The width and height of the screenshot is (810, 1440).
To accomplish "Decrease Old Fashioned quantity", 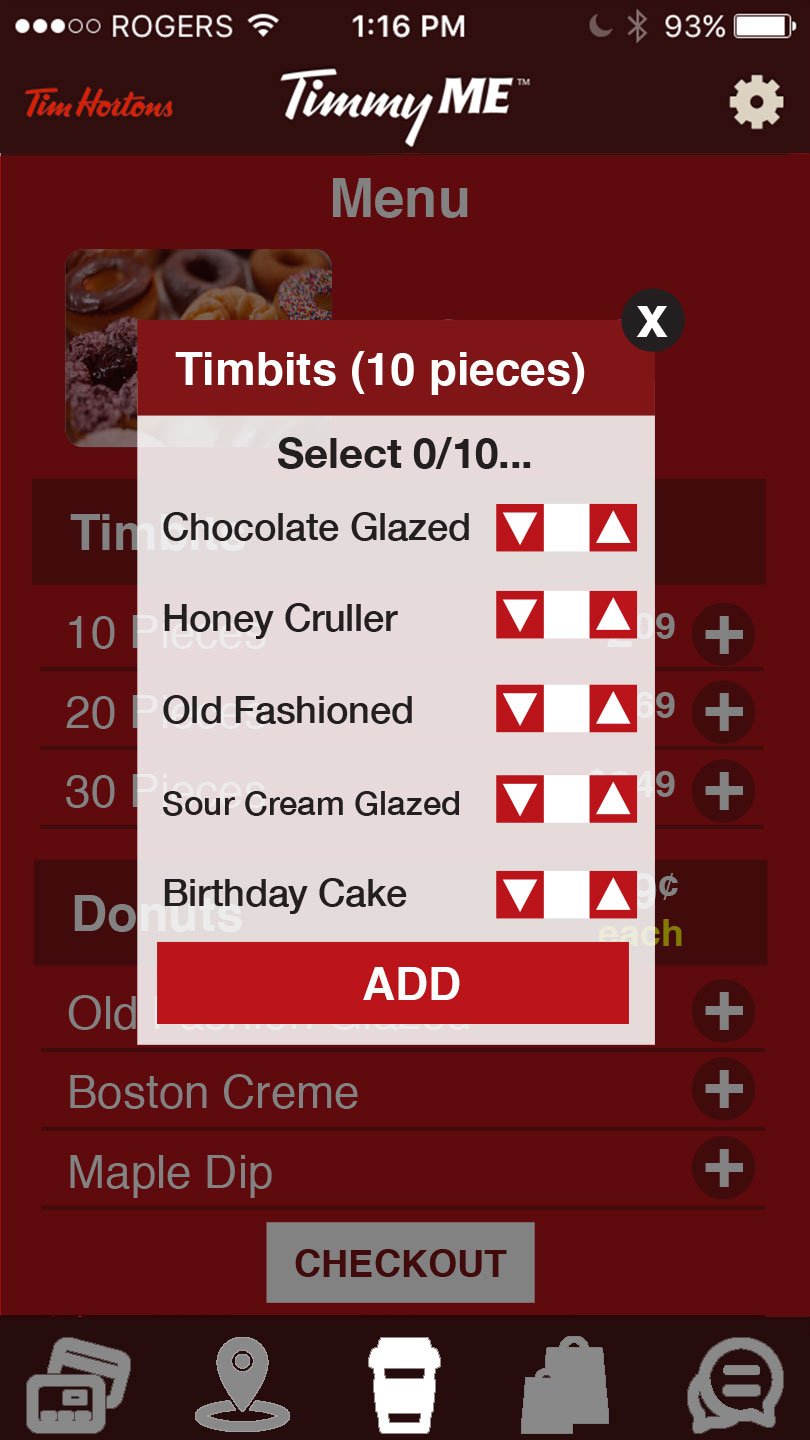I will [x=520, y=709].
